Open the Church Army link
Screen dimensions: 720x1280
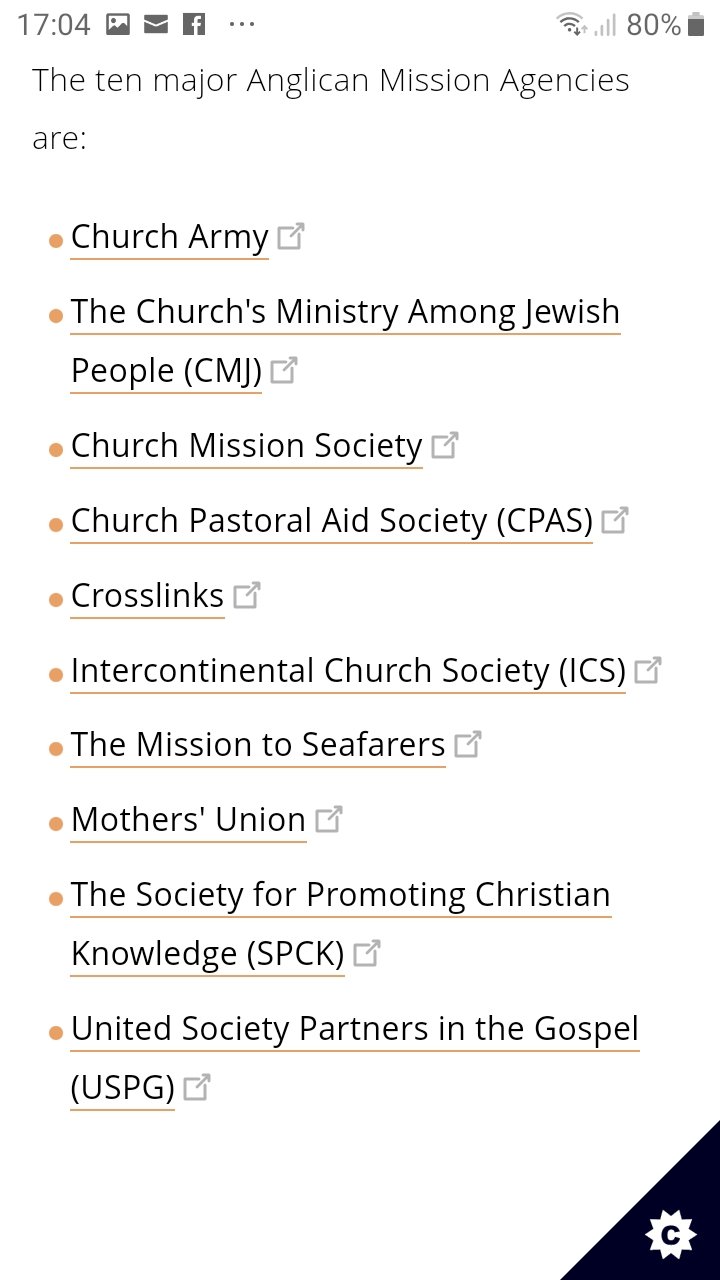click(x=170, y=238)
